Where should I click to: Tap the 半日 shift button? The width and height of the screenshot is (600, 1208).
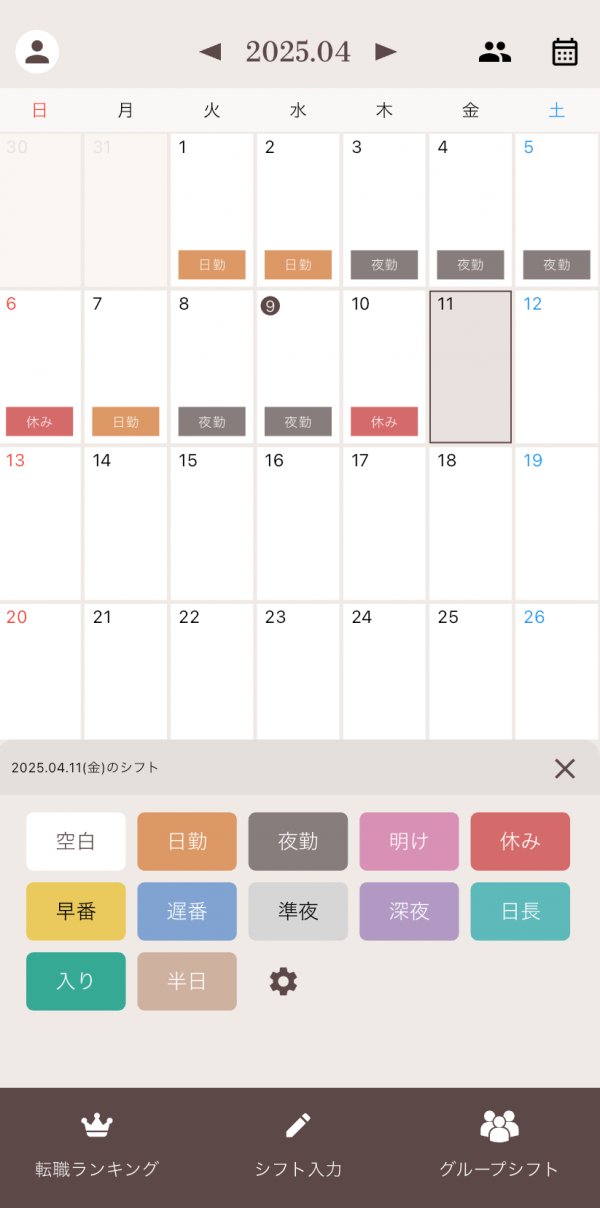pyautogui.click(x=187, y=981)
